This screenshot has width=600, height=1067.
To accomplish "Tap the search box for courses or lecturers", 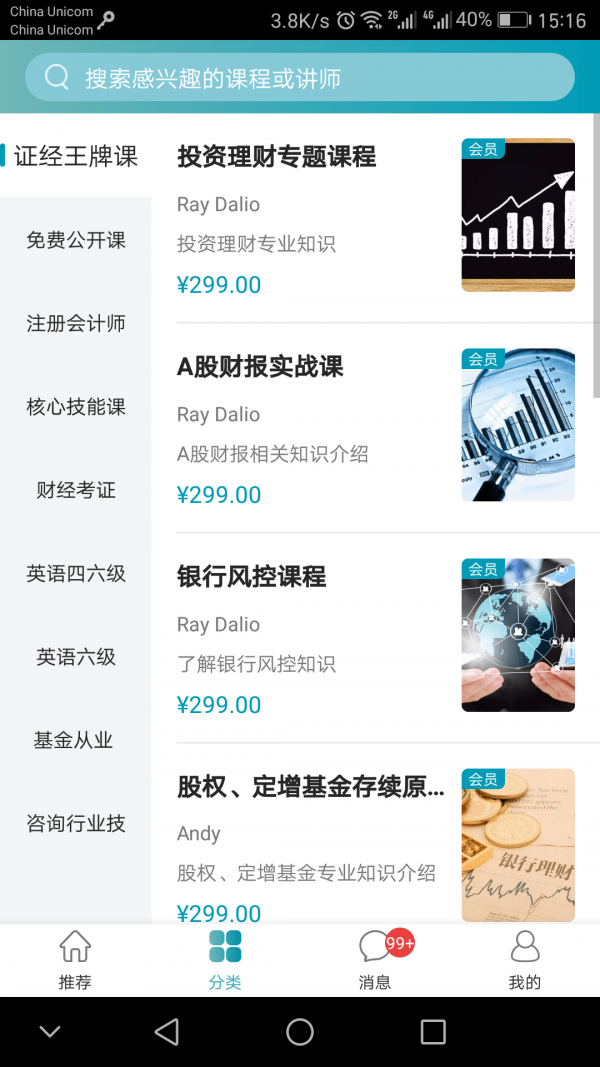I will tap(300, 77).
